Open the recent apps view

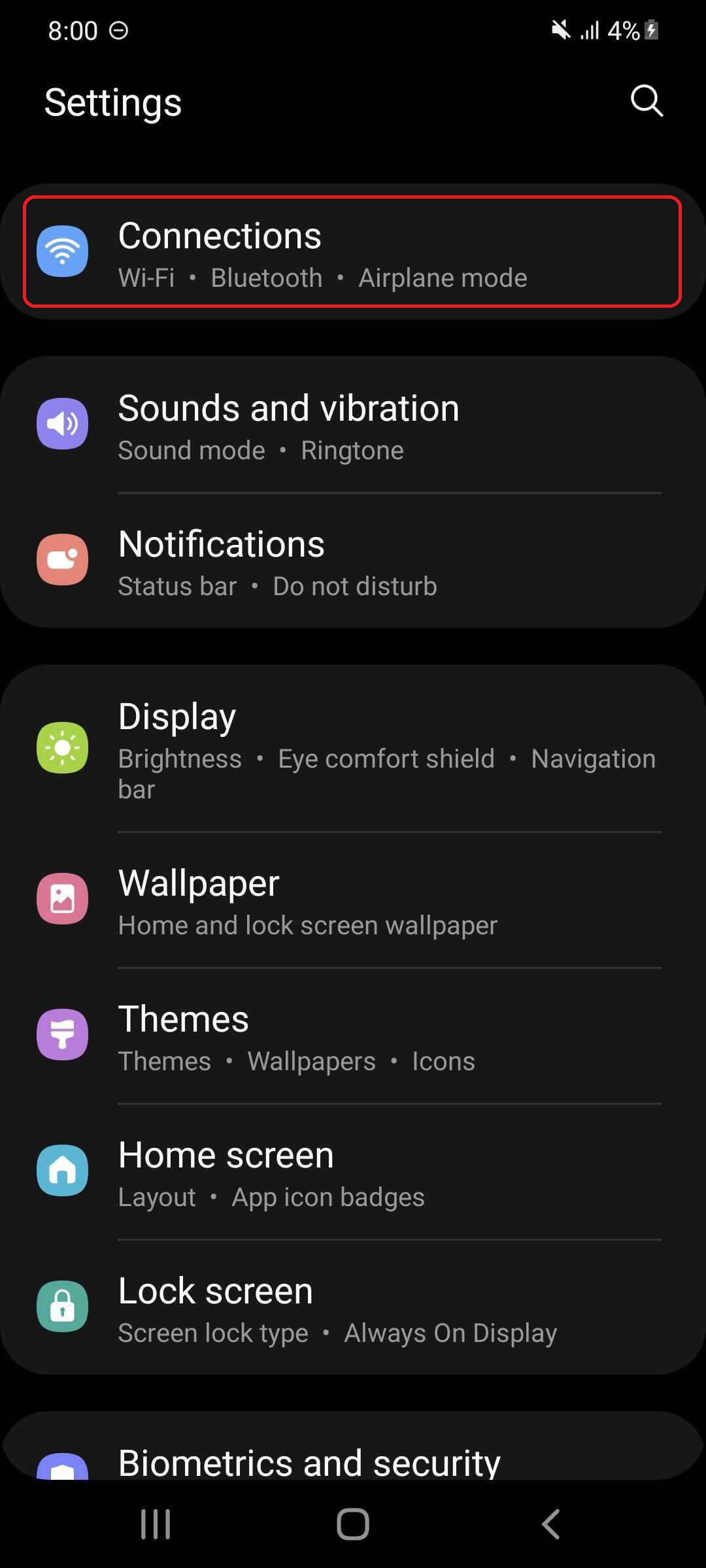tap(156, 1524)
